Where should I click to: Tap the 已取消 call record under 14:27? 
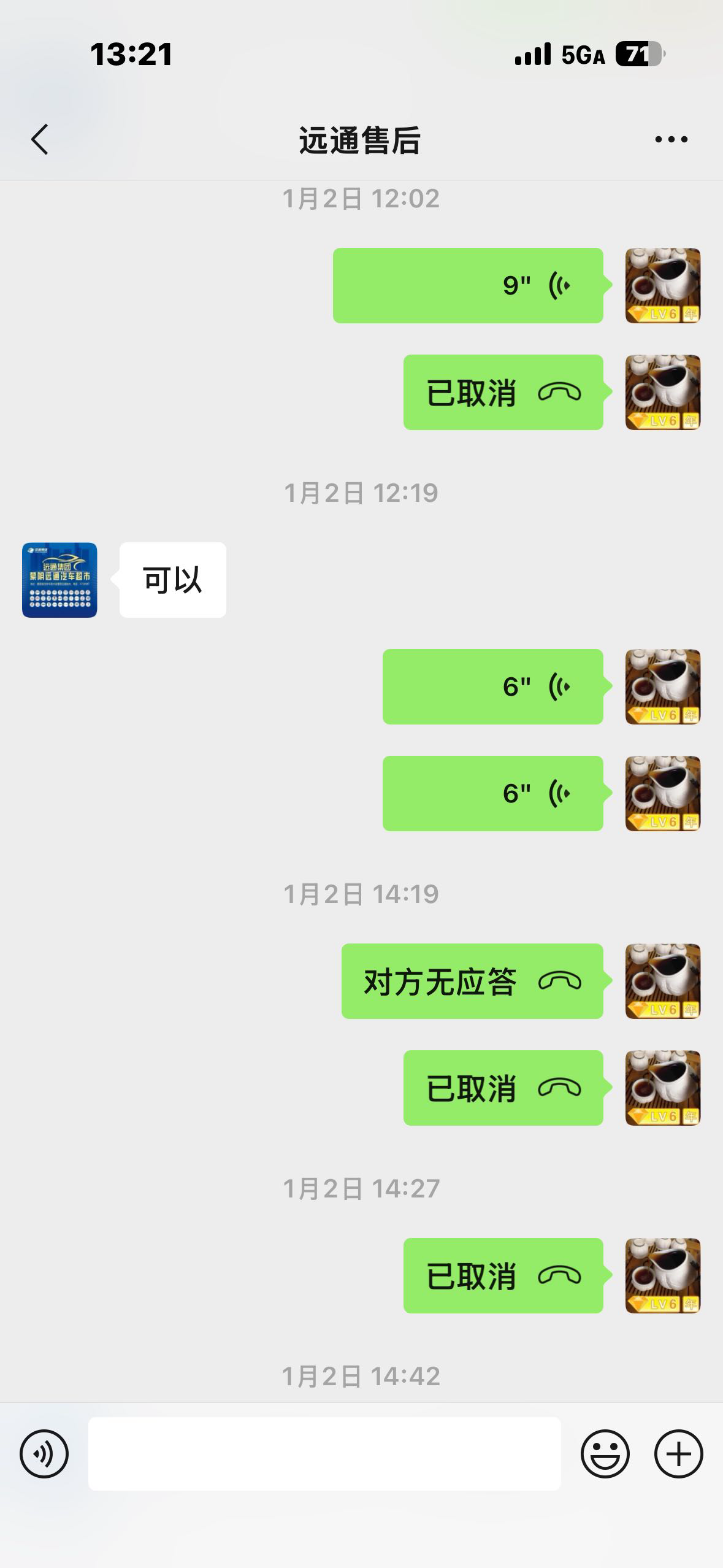[x=503, y=1275]
